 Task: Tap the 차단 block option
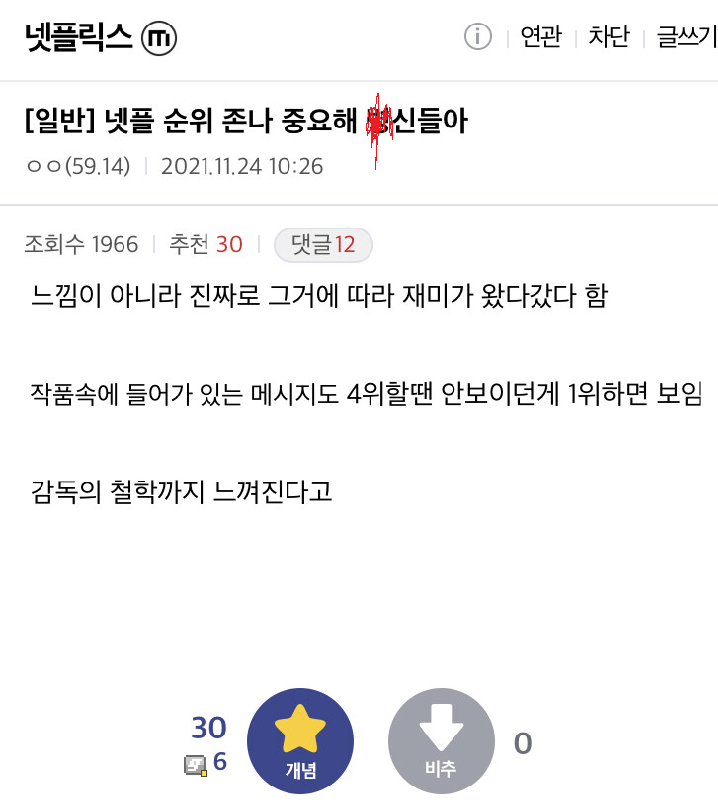tap(608, 38)
